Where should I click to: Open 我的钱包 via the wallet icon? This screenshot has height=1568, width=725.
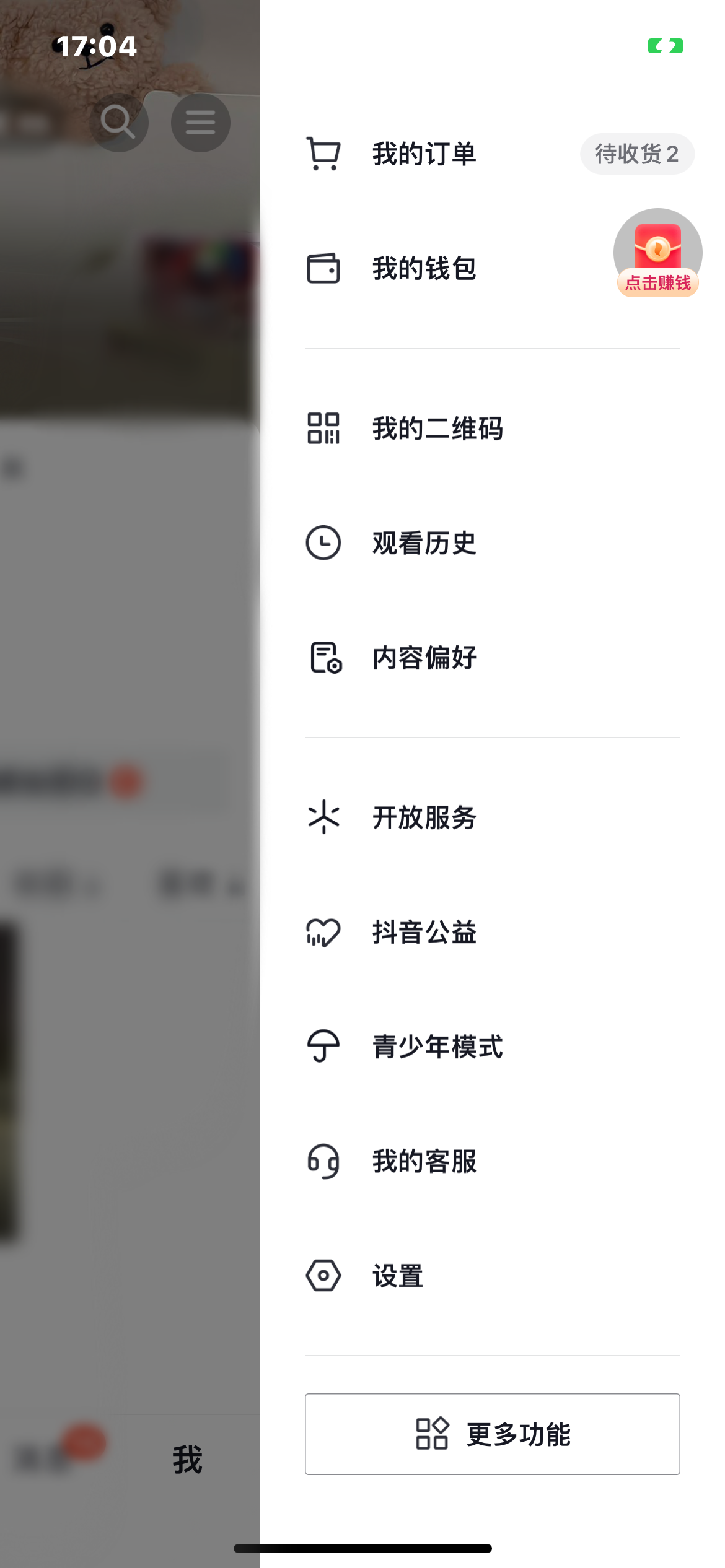click(x=323, y=269)
